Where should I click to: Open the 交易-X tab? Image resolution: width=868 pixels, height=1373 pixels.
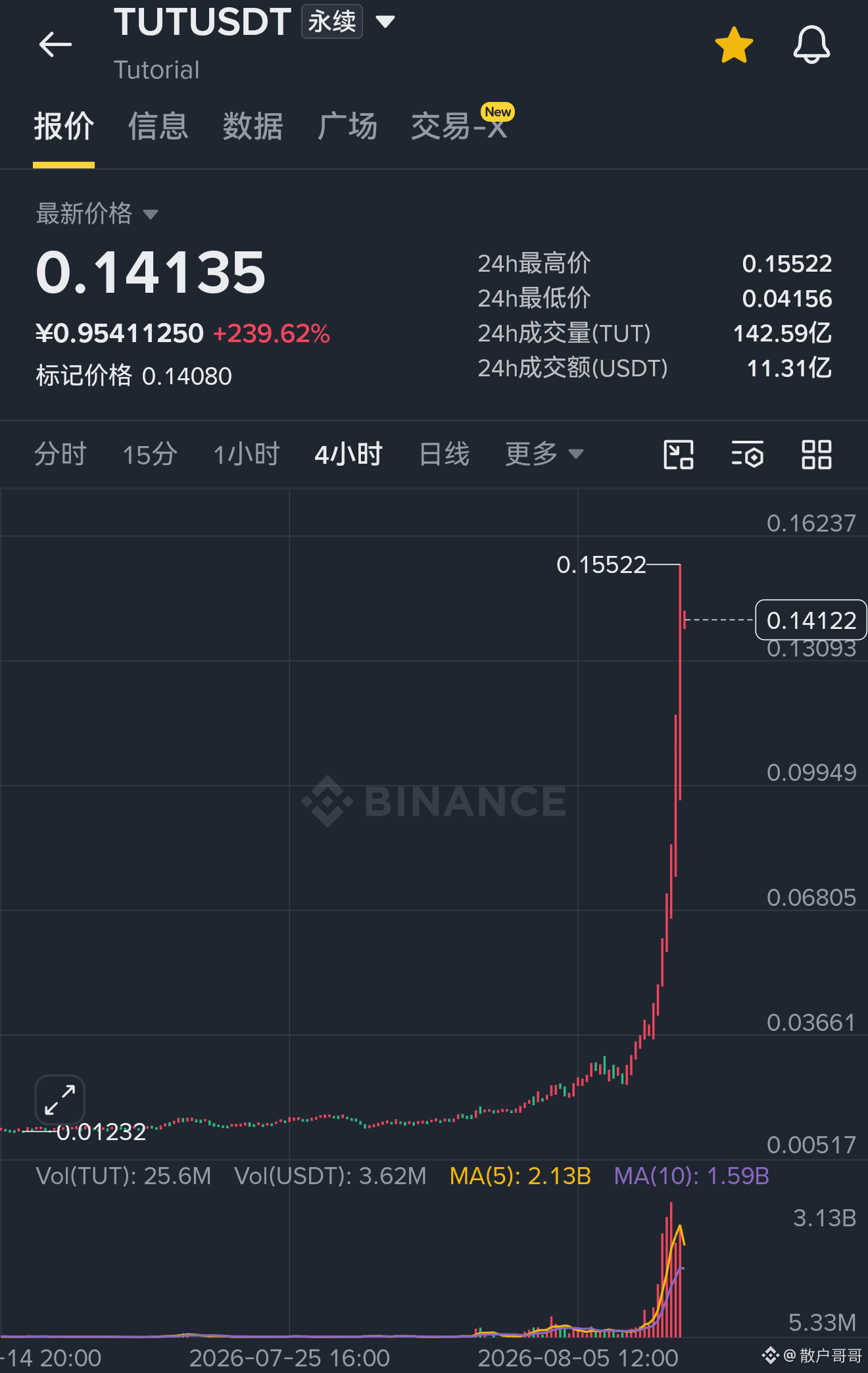pos(460,124)
